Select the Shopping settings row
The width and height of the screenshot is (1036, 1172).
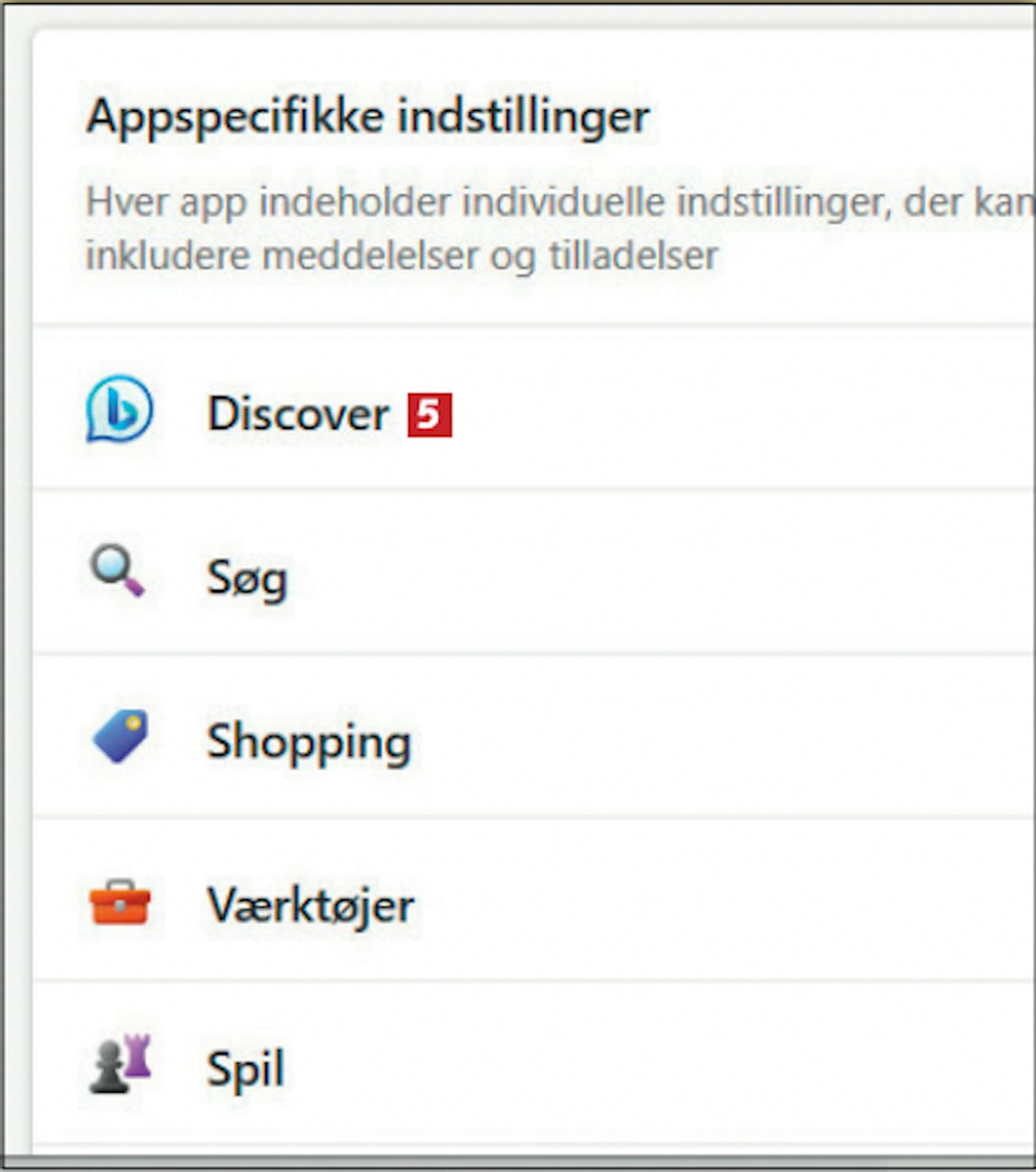tap(309, 741)
